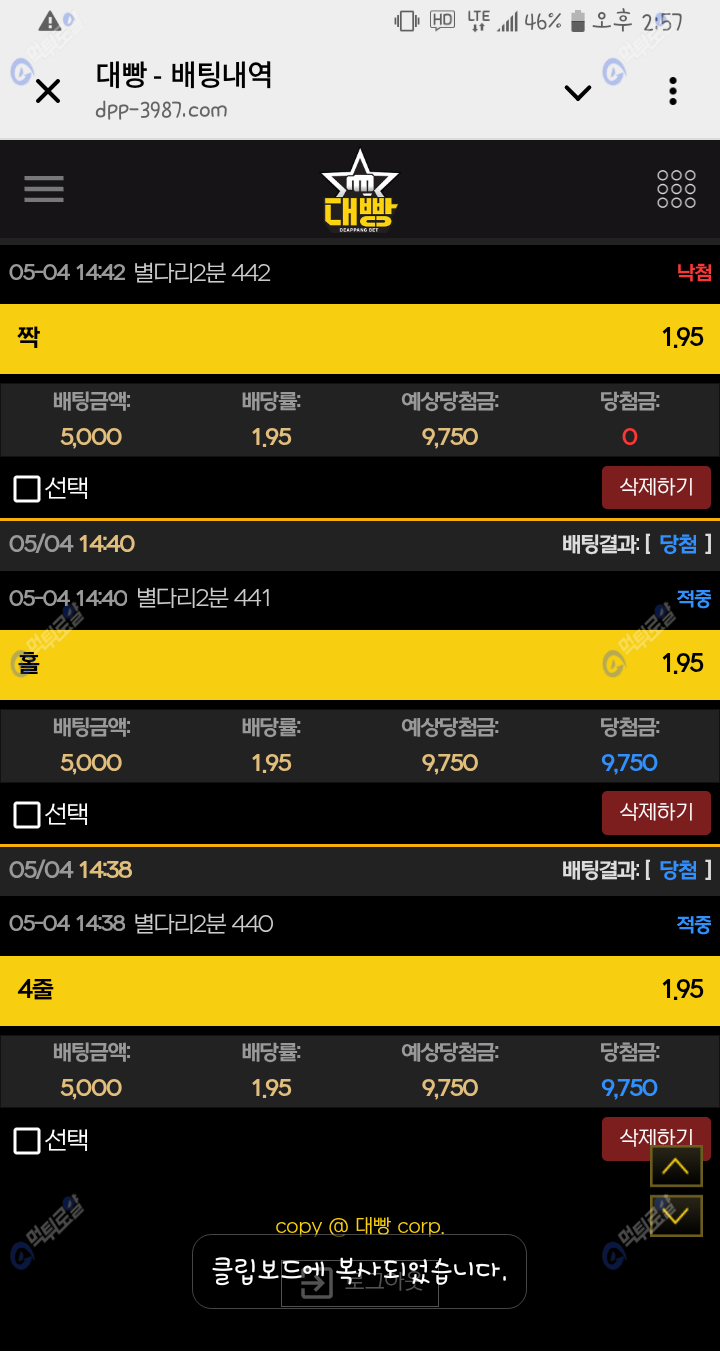This screenshot has width=720, height=1351.
Task: Open the browser overflow menu
Action: (x=673, y=91)
